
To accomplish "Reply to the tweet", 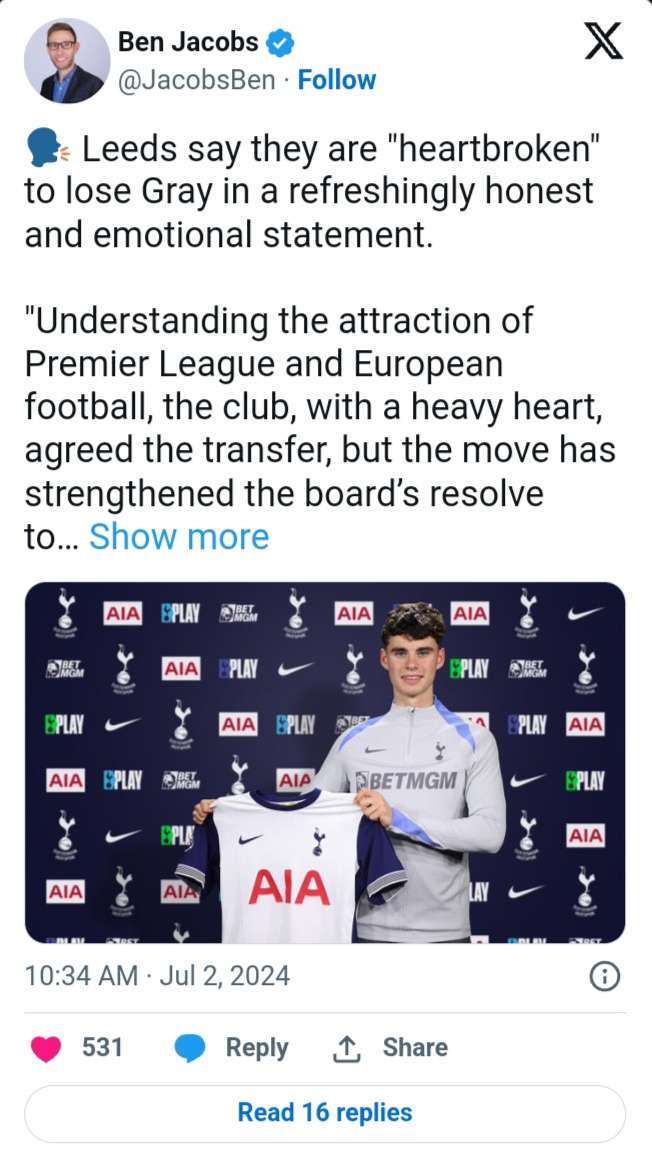I will tap(233, 1047).
